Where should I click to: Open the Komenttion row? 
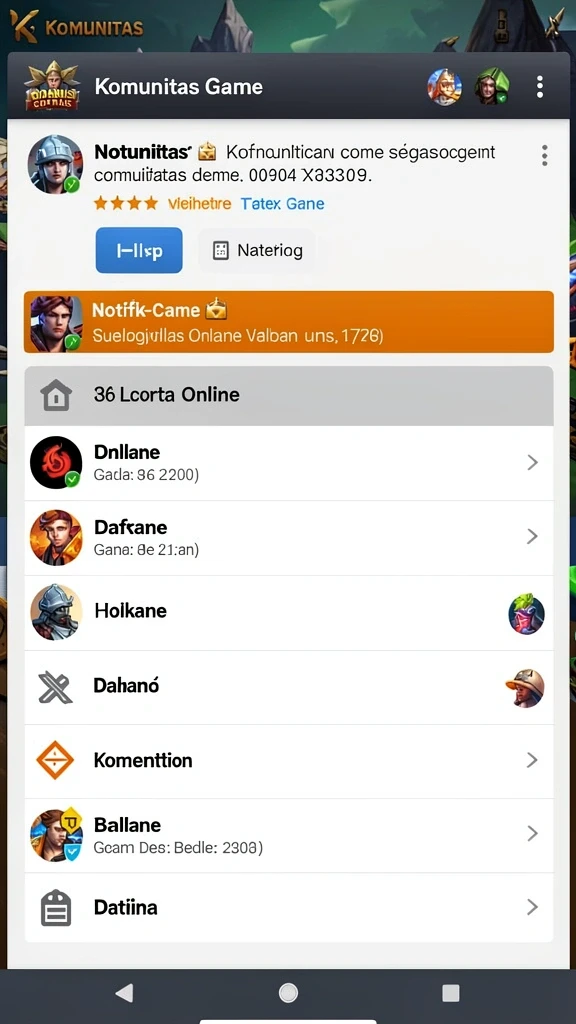coord(289,761)
